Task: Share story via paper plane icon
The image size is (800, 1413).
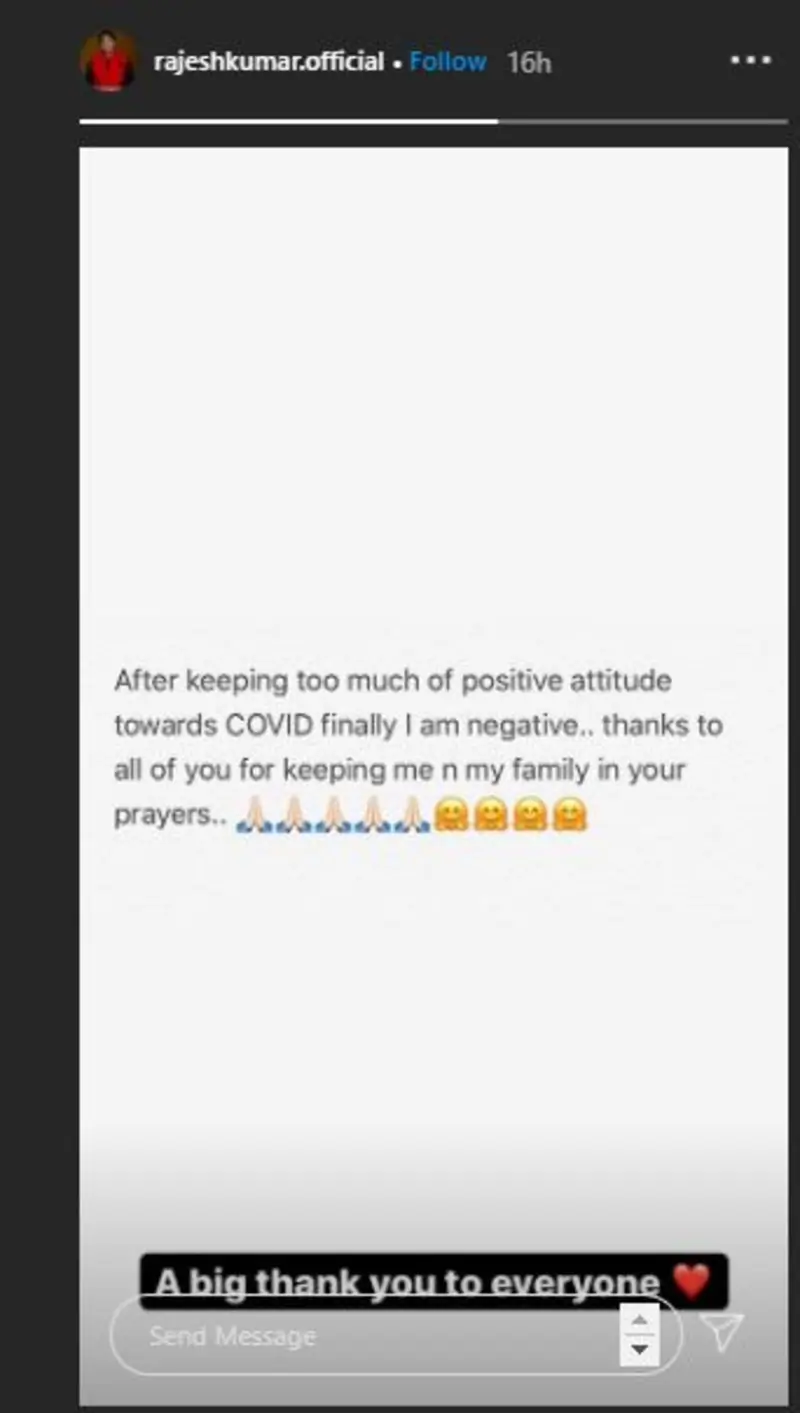Action: point(720,1332)
